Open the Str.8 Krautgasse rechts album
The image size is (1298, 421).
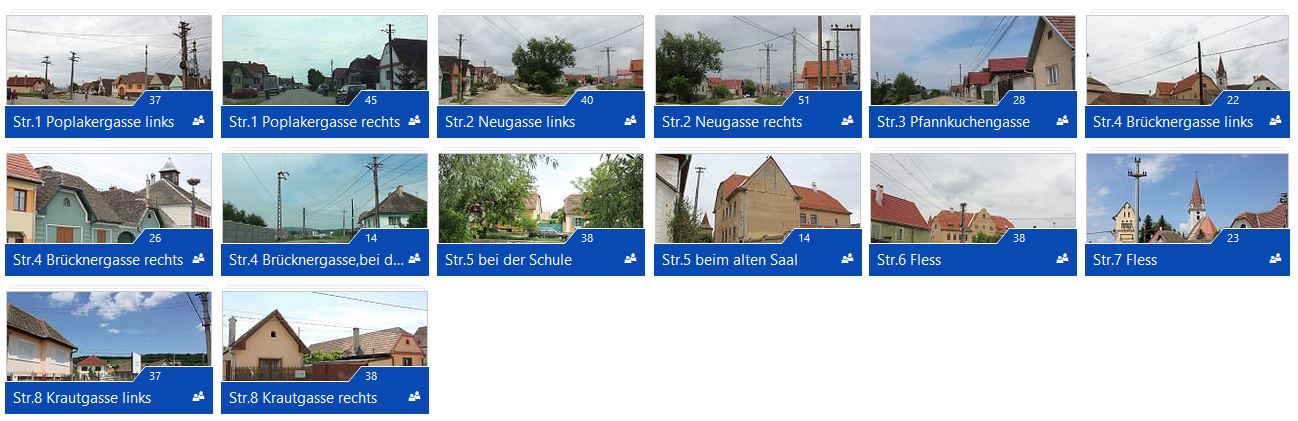pyautogui.click(x=324, y=336)
